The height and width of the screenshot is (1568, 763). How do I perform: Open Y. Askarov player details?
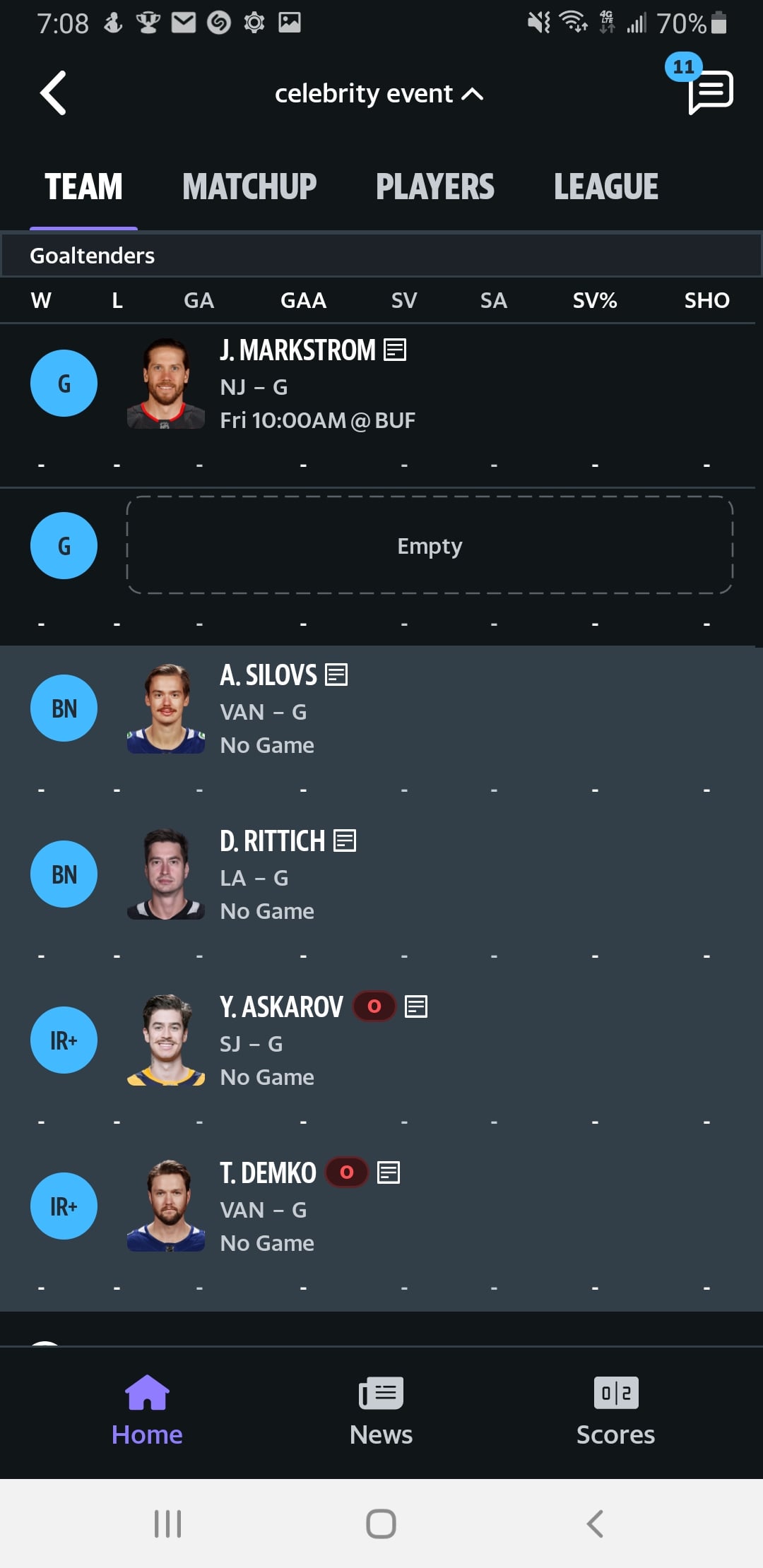[281, 1008]
